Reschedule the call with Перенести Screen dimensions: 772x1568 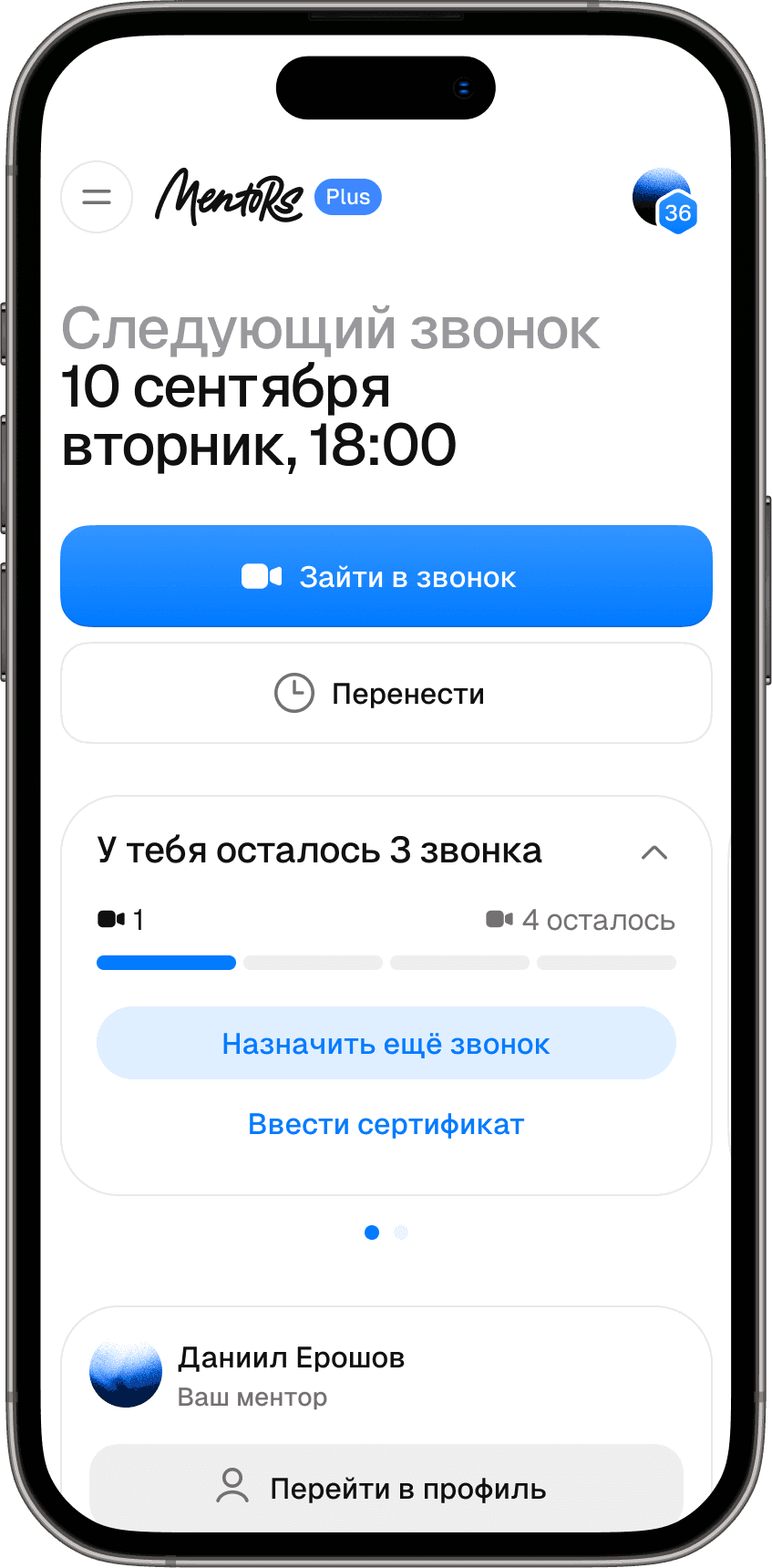click(386, 694)
